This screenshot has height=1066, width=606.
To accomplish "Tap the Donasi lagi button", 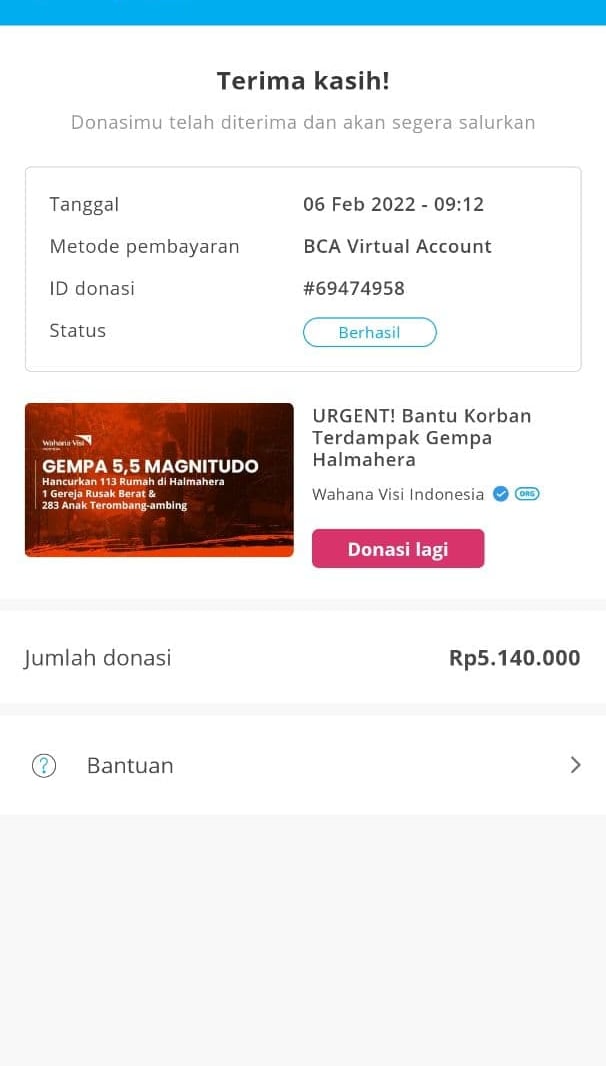I will coord(398,549).
